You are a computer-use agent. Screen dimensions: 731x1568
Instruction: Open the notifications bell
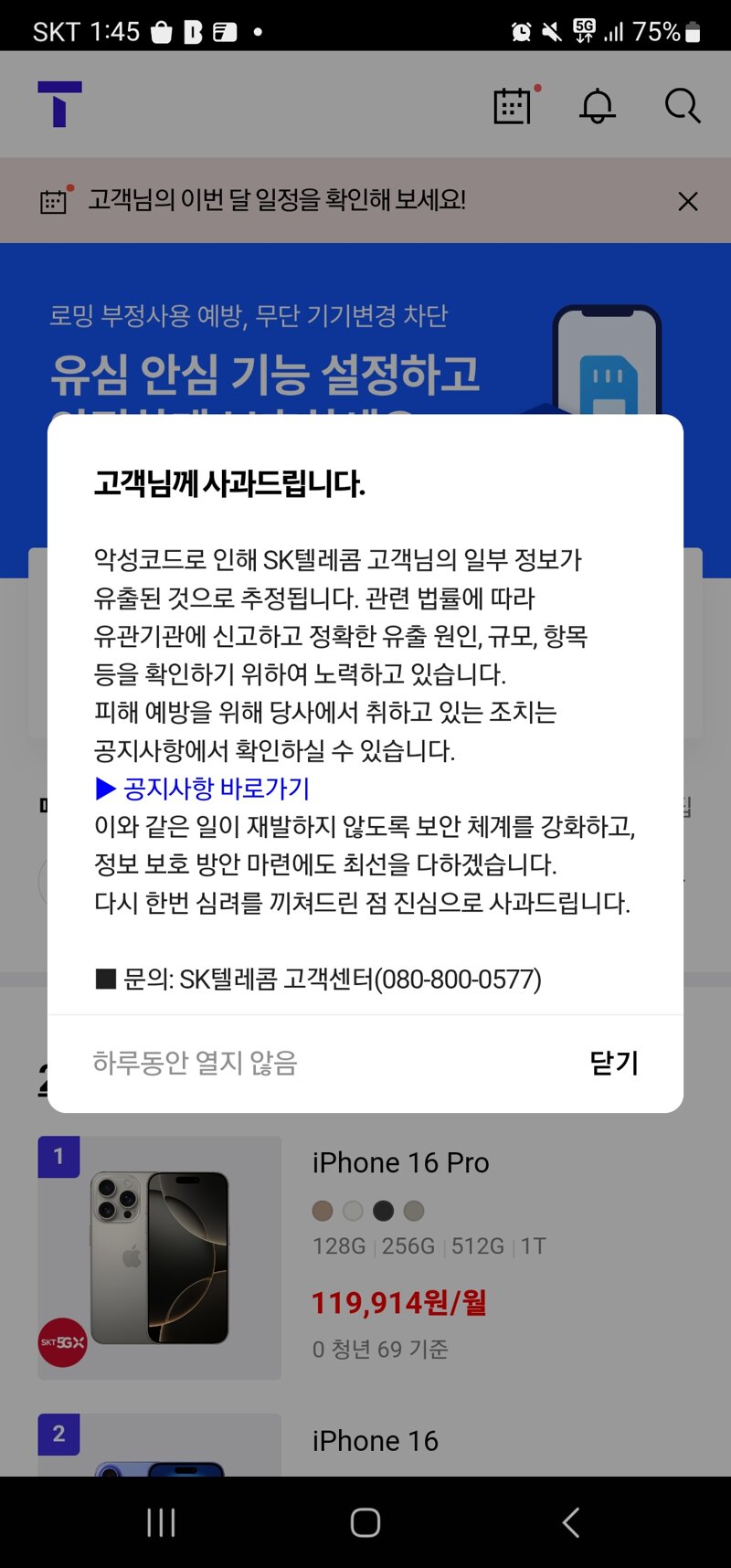pos(598,106)
